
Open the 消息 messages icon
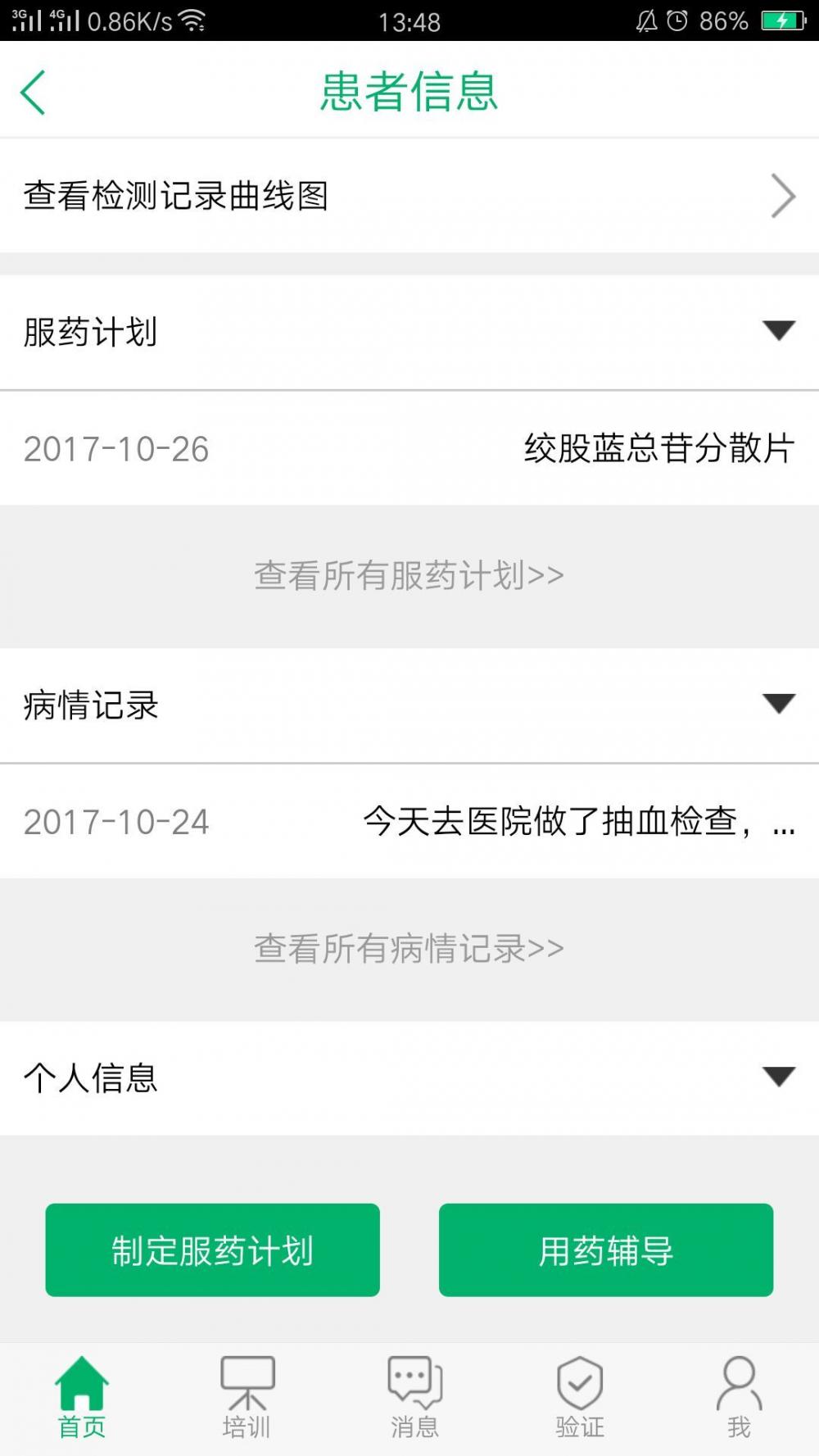point(412,1393)
